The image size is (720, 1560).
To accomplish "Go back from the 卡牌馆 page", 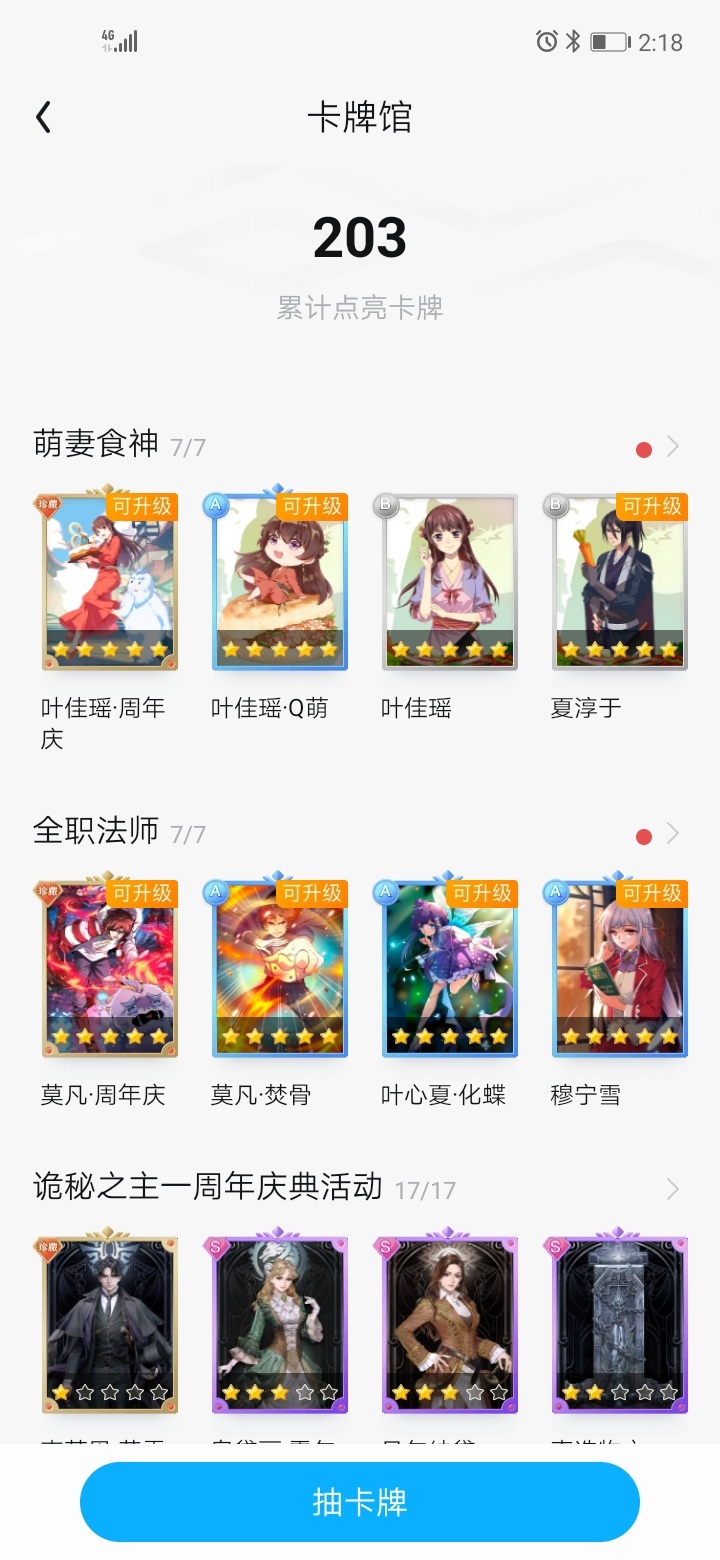I will point(43,118).
